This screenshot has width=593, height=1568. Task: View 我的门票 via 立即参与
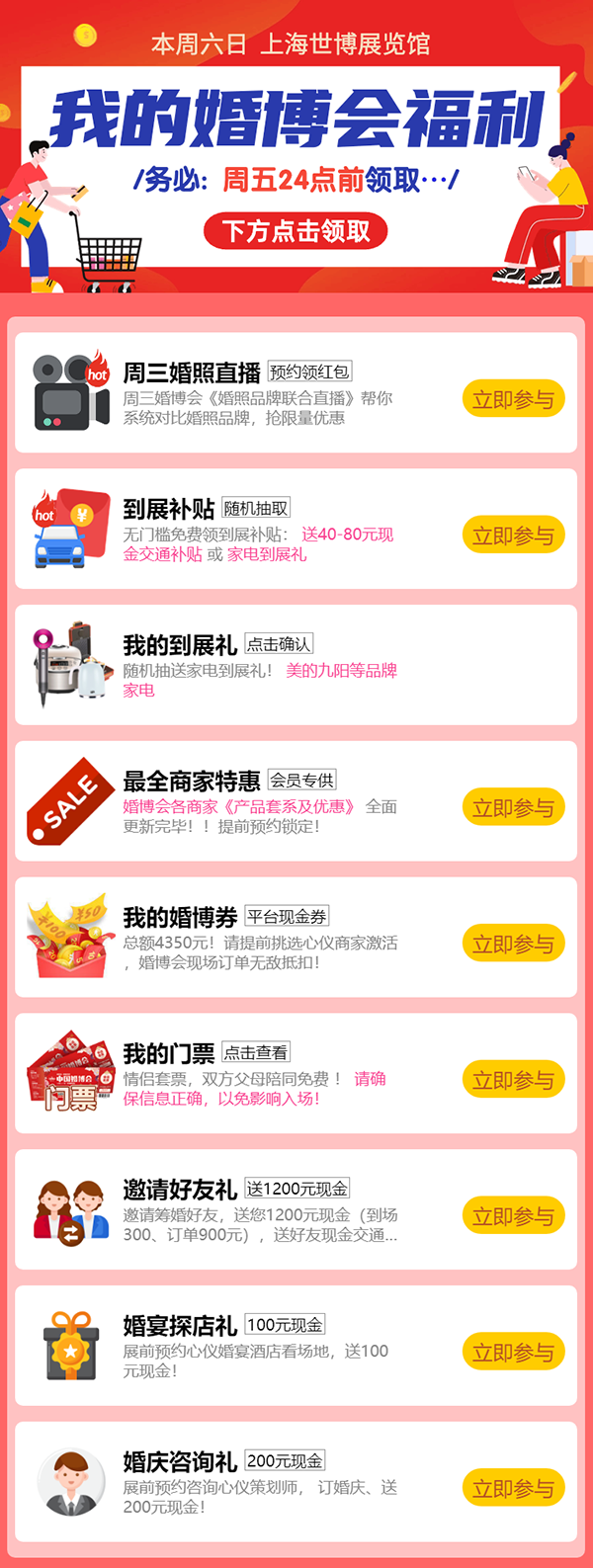(513, 1080)
